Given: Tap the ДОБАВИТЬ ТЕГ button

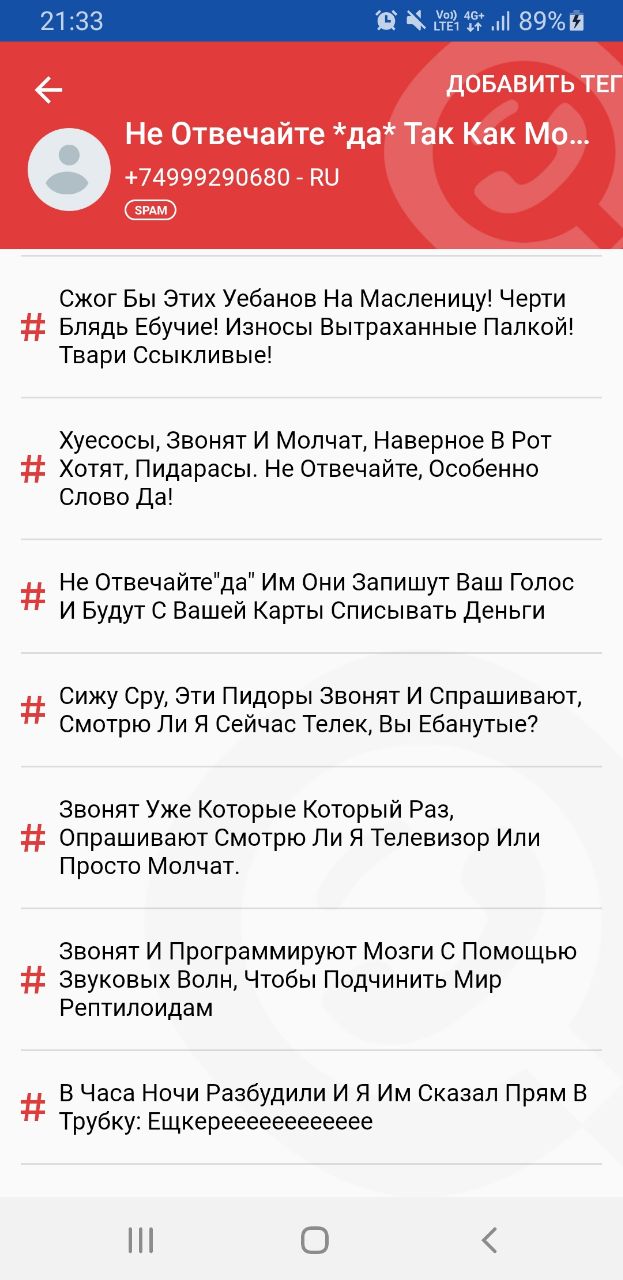Looking at the screenshot, I should point(534,85).
